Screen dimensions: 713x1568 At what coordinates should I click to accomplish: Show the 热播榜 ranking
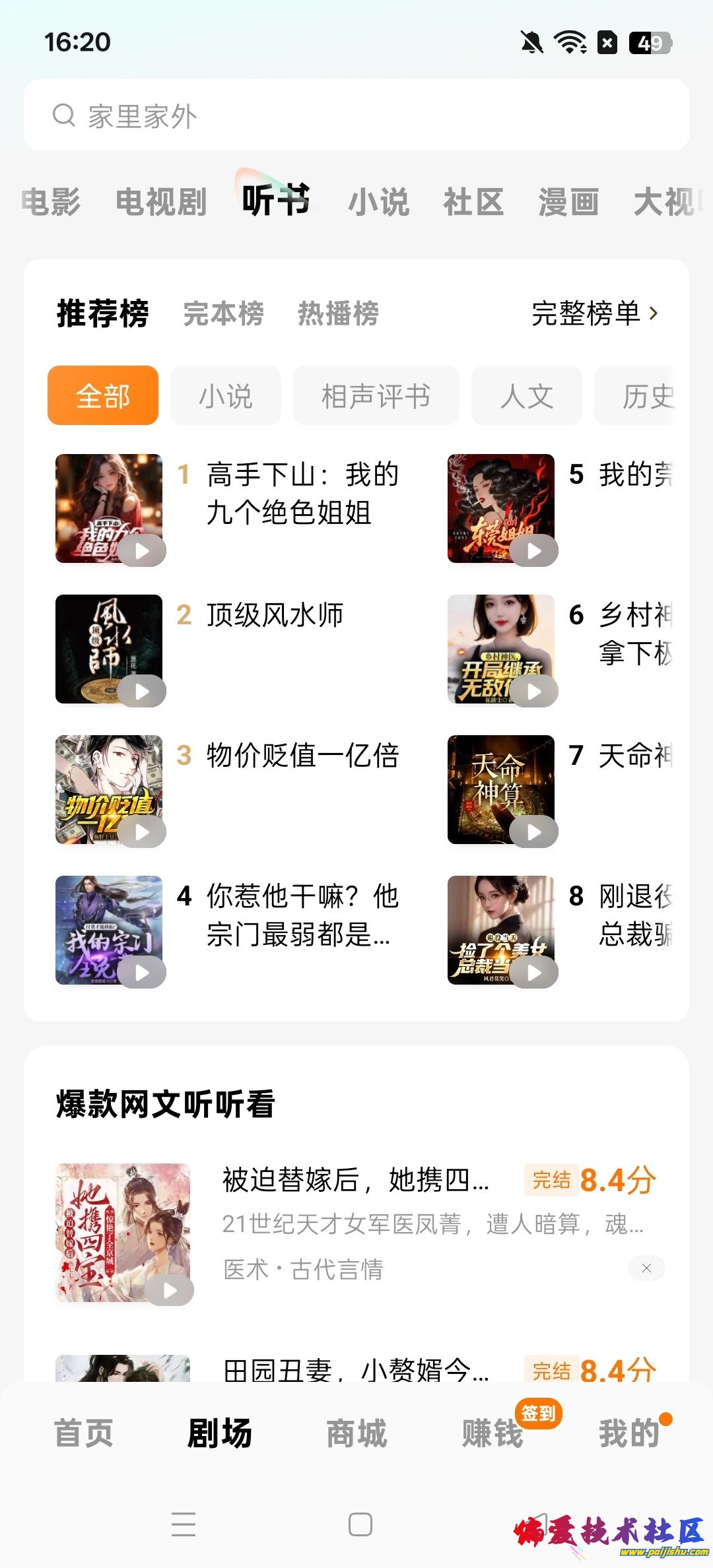(338, 313)
